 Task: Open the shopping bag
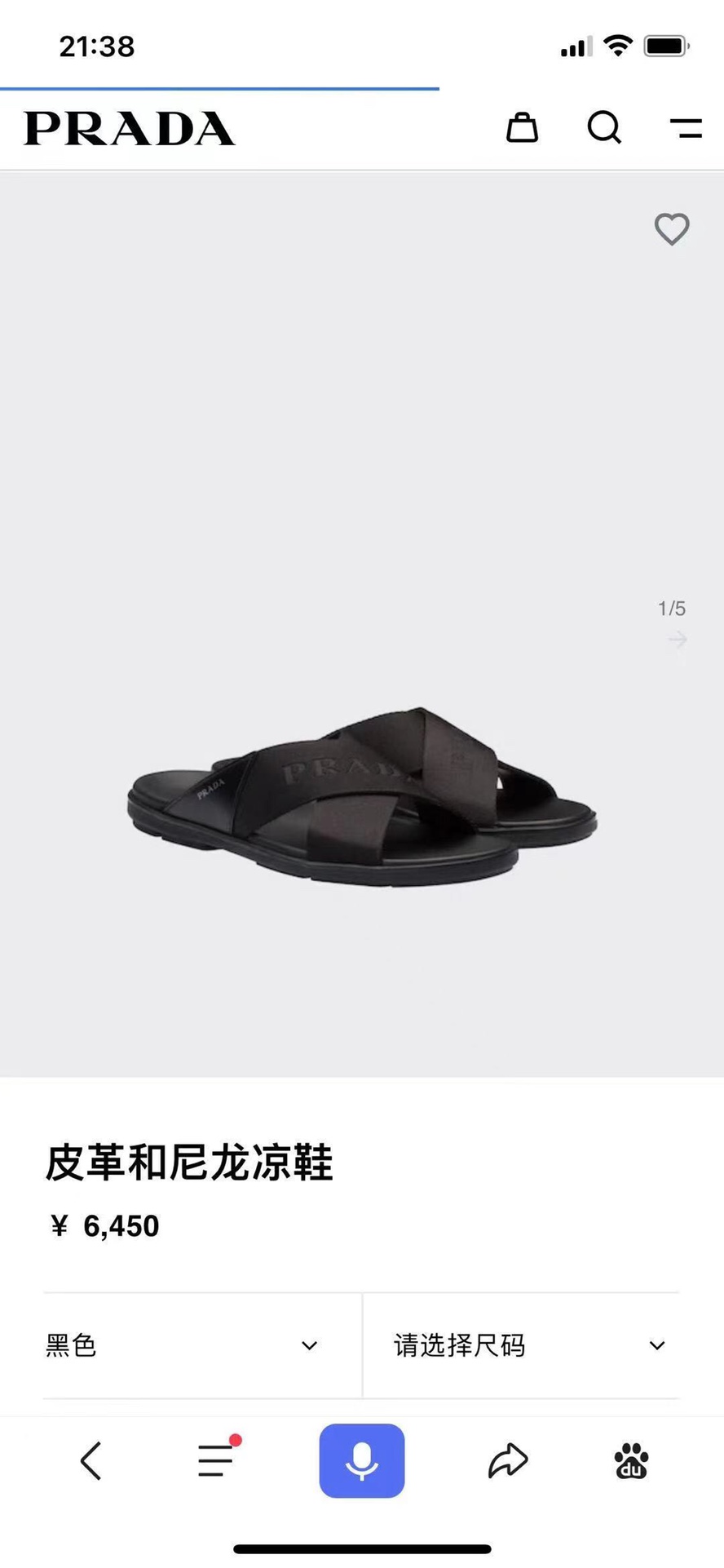[522, 128]
